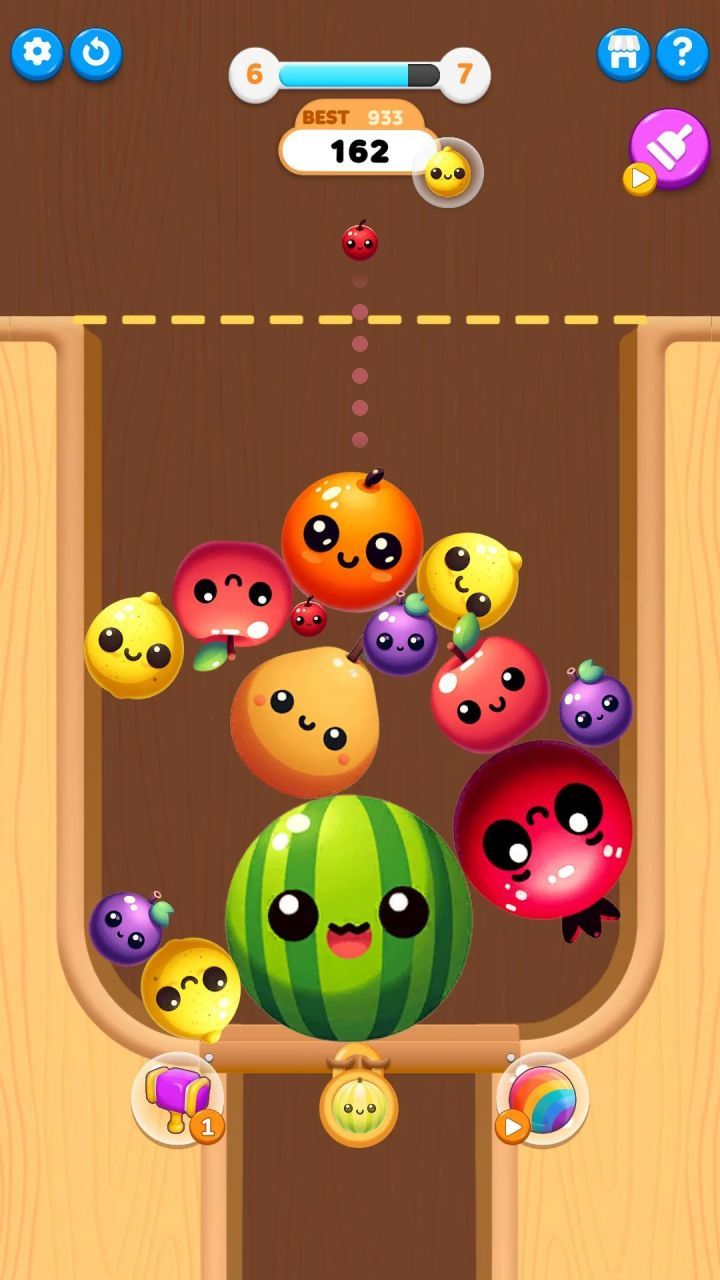Image resolution: width=720 pixels, height=1280 pixels.
Task: Restart the game with the reset icon
Action: pos(96,53)
